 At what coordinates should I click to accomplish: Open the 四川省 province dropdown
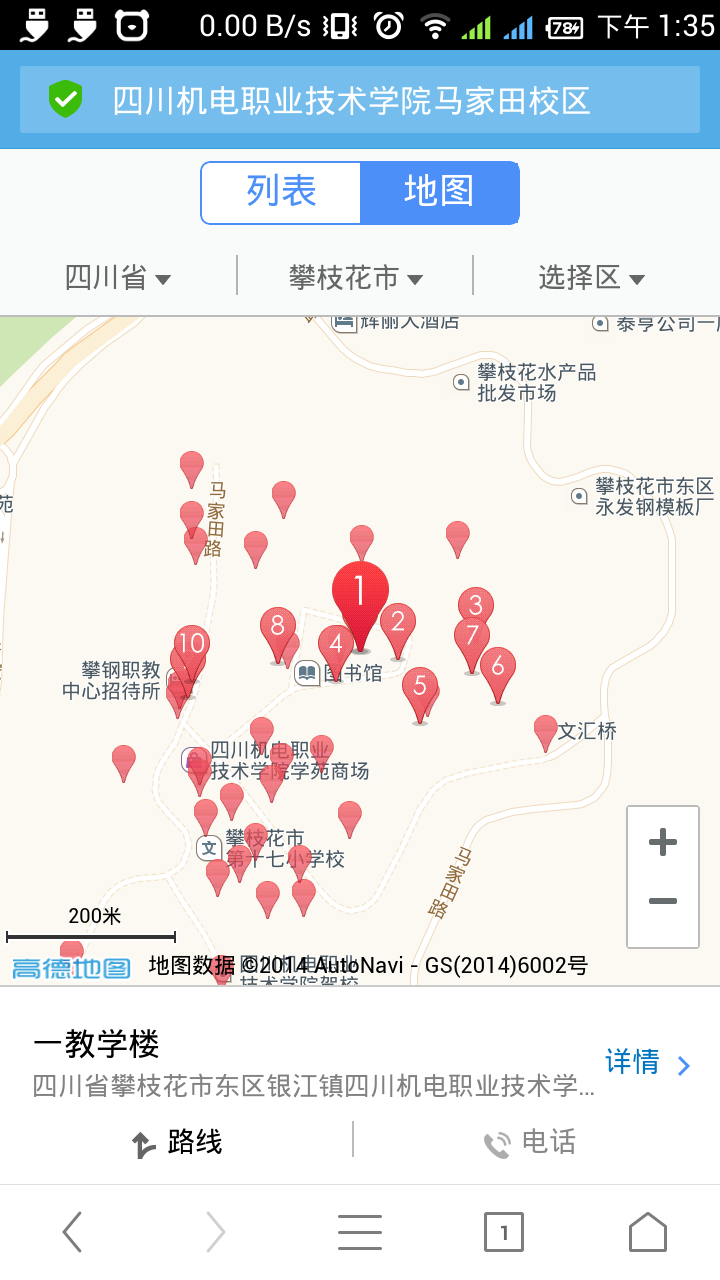[117, 277]
